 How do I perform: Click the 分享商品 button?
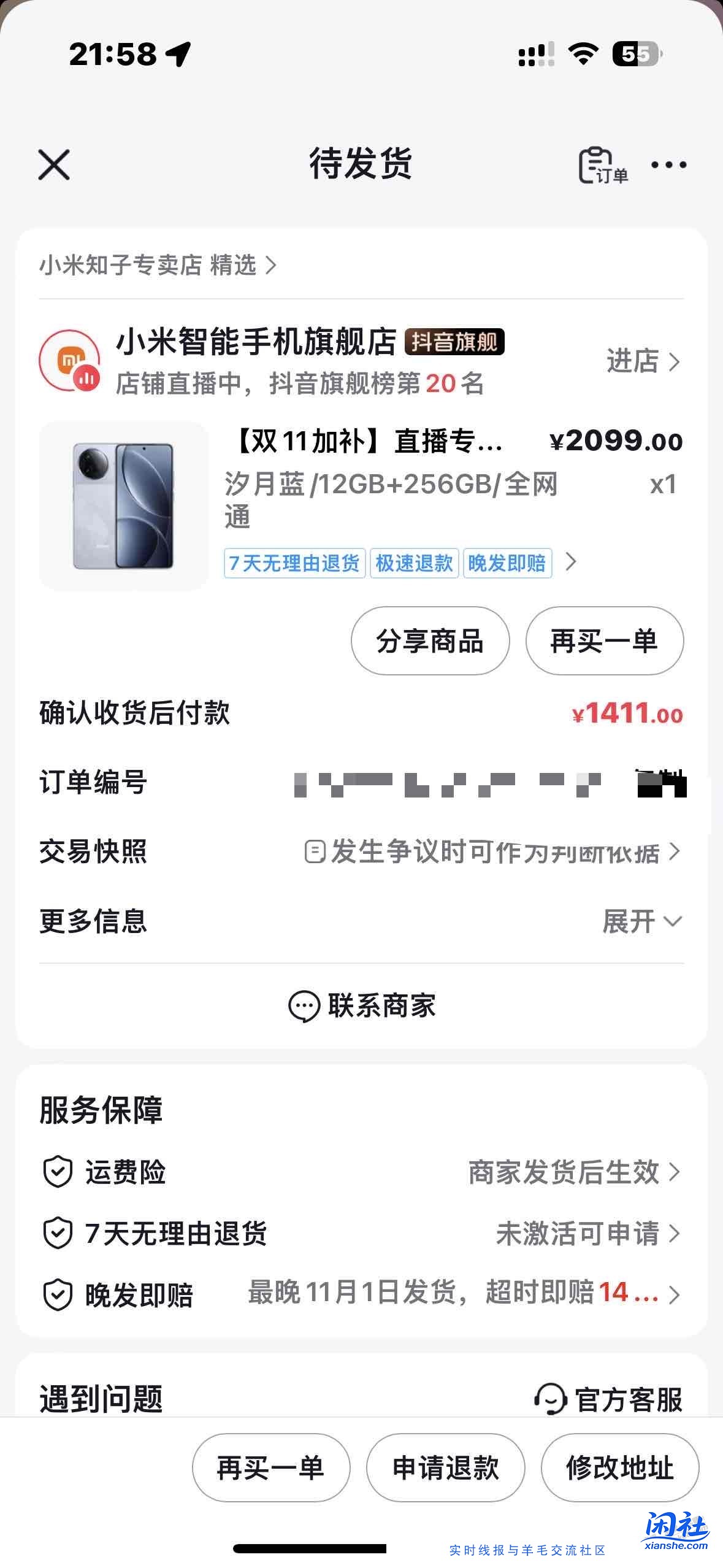click(429, 640)
